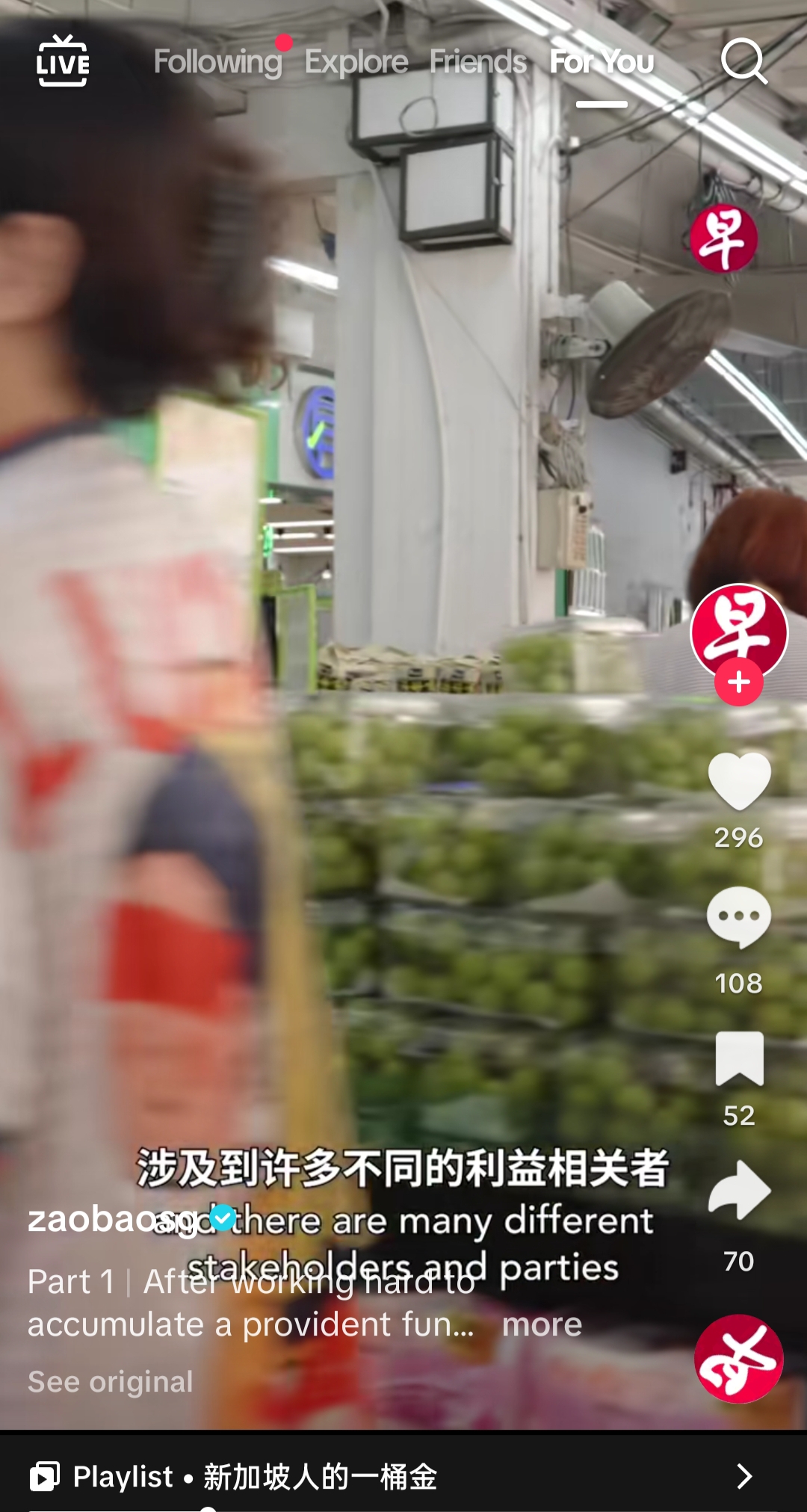Switch to the Following tab
Image resolution: width=807 pixels, height=1512 pixels.
[217, 62]
